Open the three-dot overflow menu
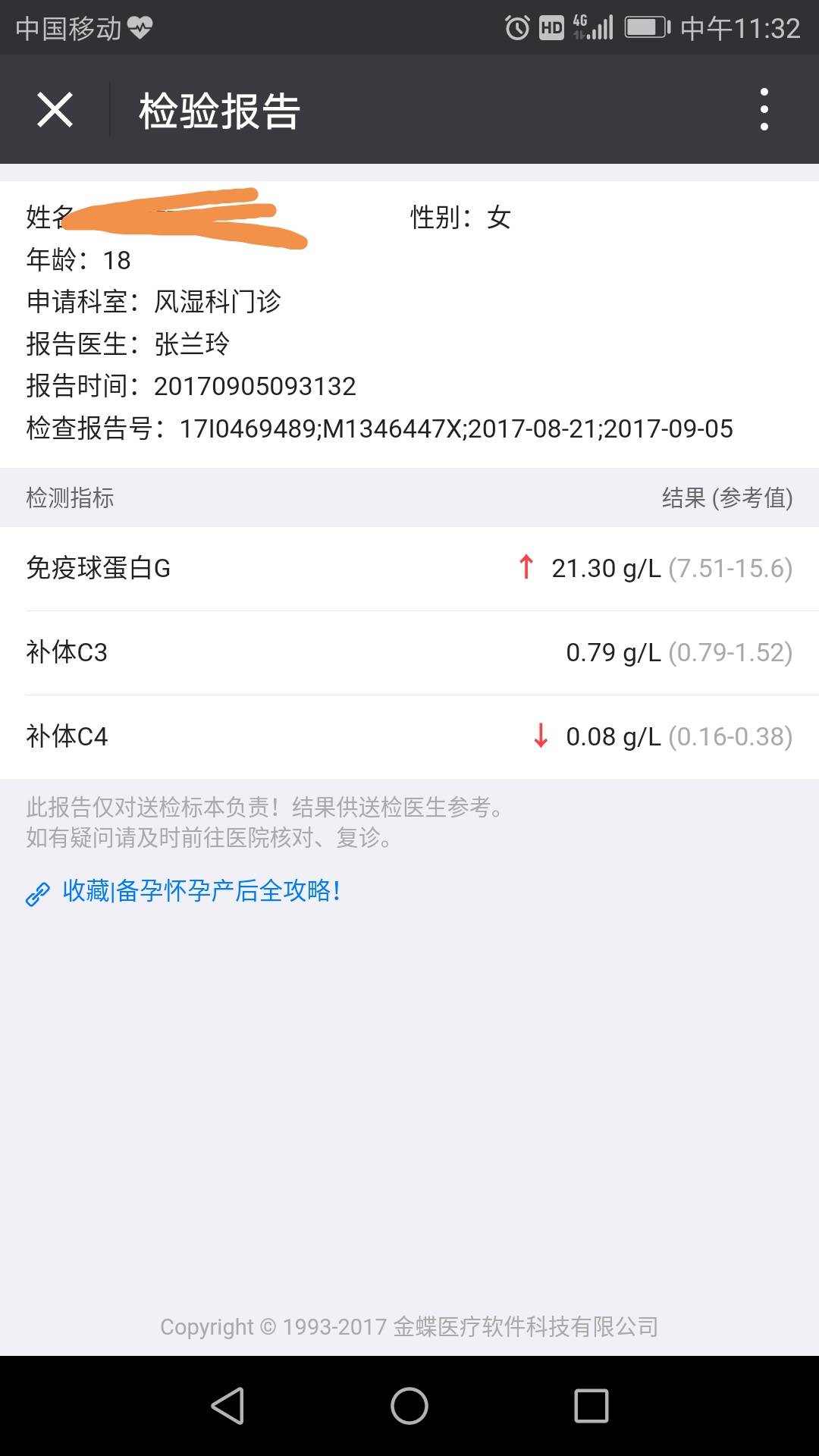The width and height of the screenshot is (819, 1456). tap(764, 110)
